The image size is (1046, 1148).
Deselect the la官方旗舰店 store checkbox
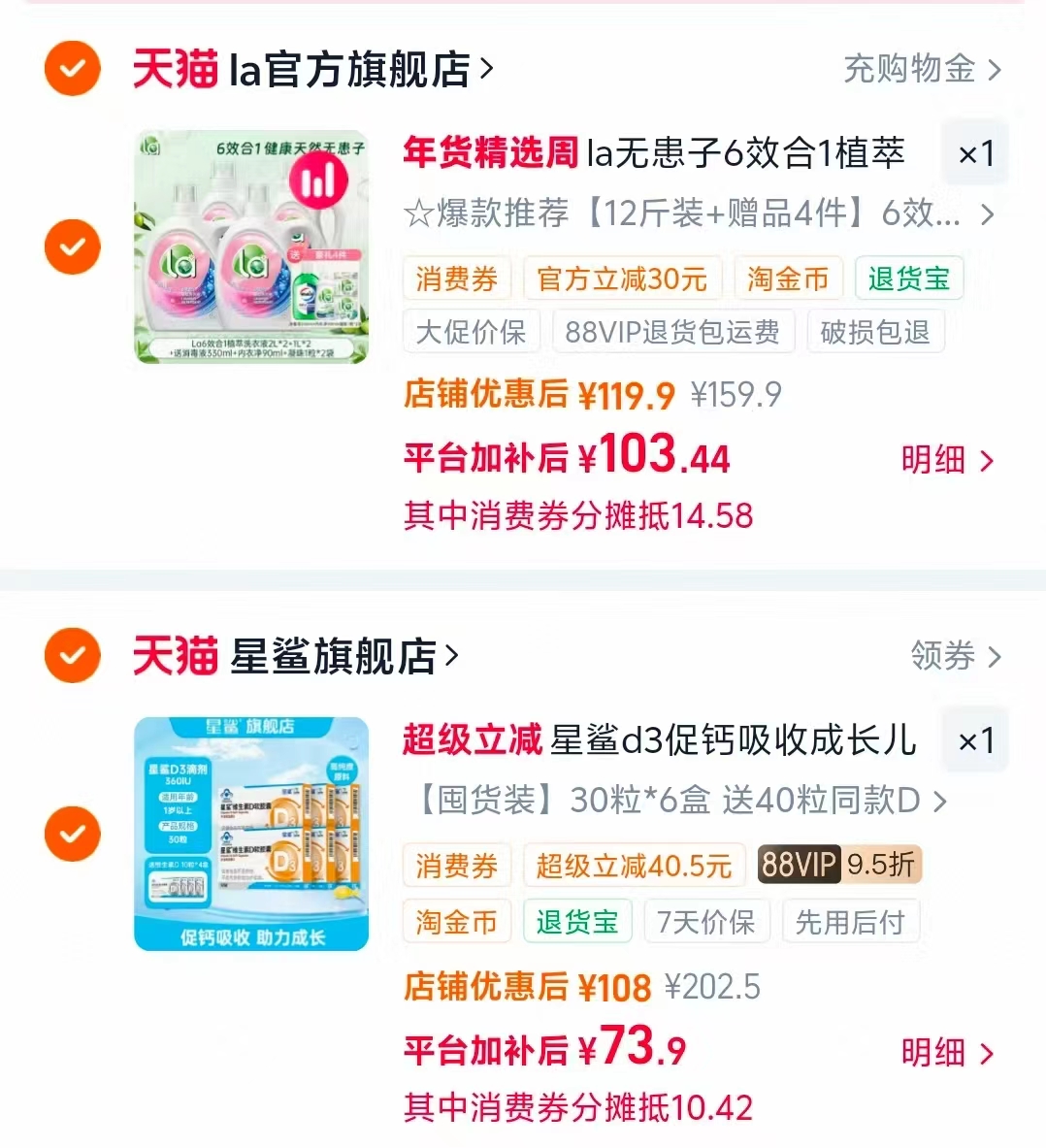[72, 69]
